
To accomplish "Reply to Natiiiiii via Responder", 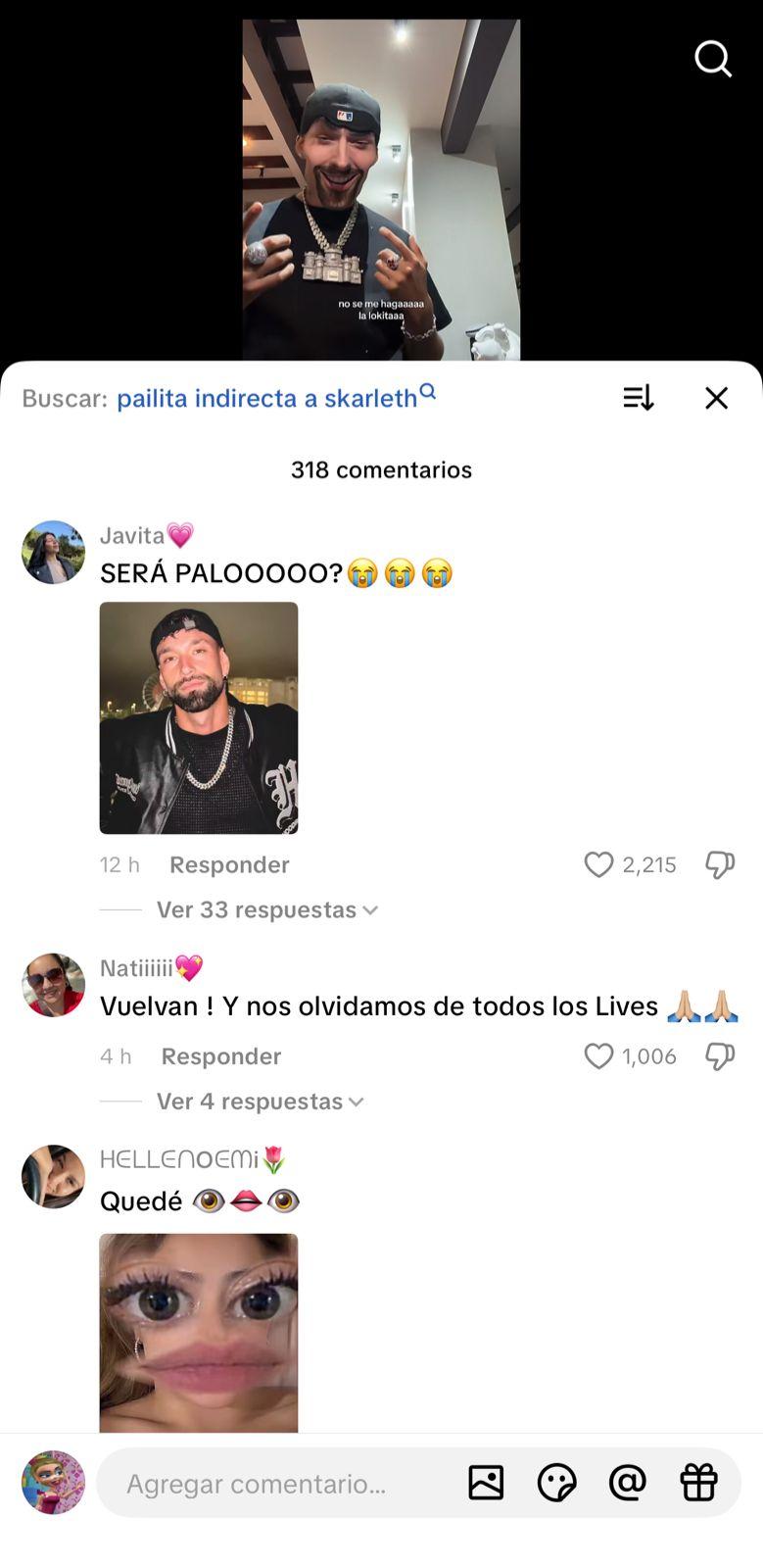I will click(x=220, y=1056).
